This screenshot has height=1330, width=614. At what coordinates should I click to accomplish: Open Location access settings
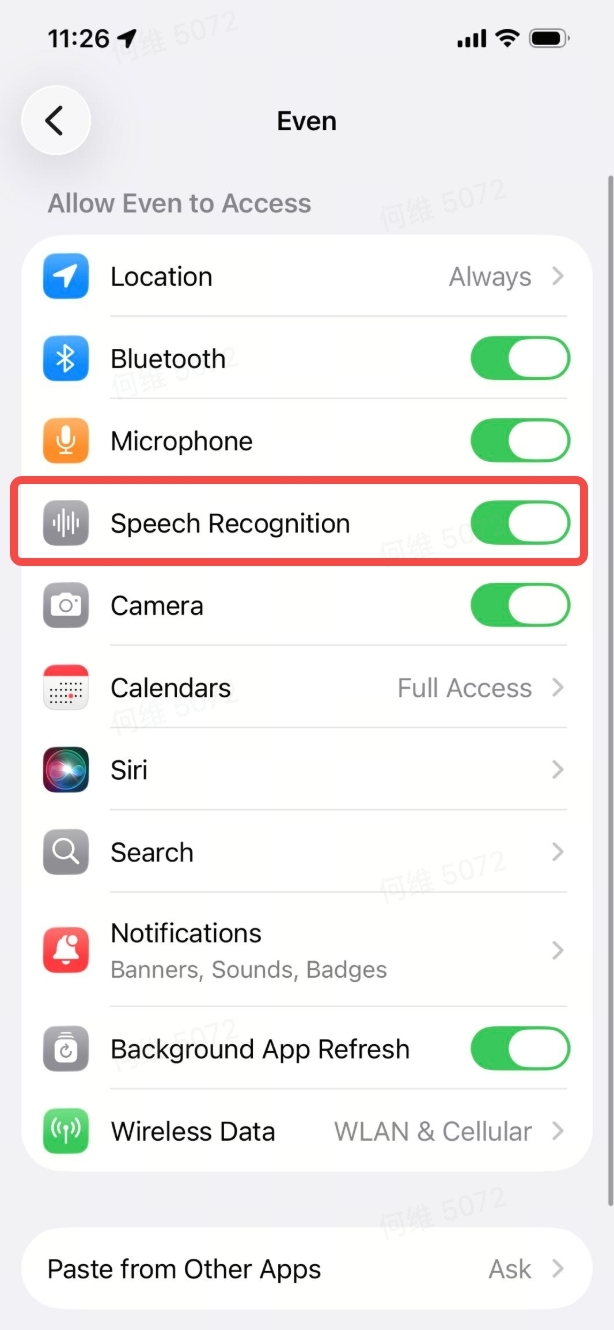[306, 277]
